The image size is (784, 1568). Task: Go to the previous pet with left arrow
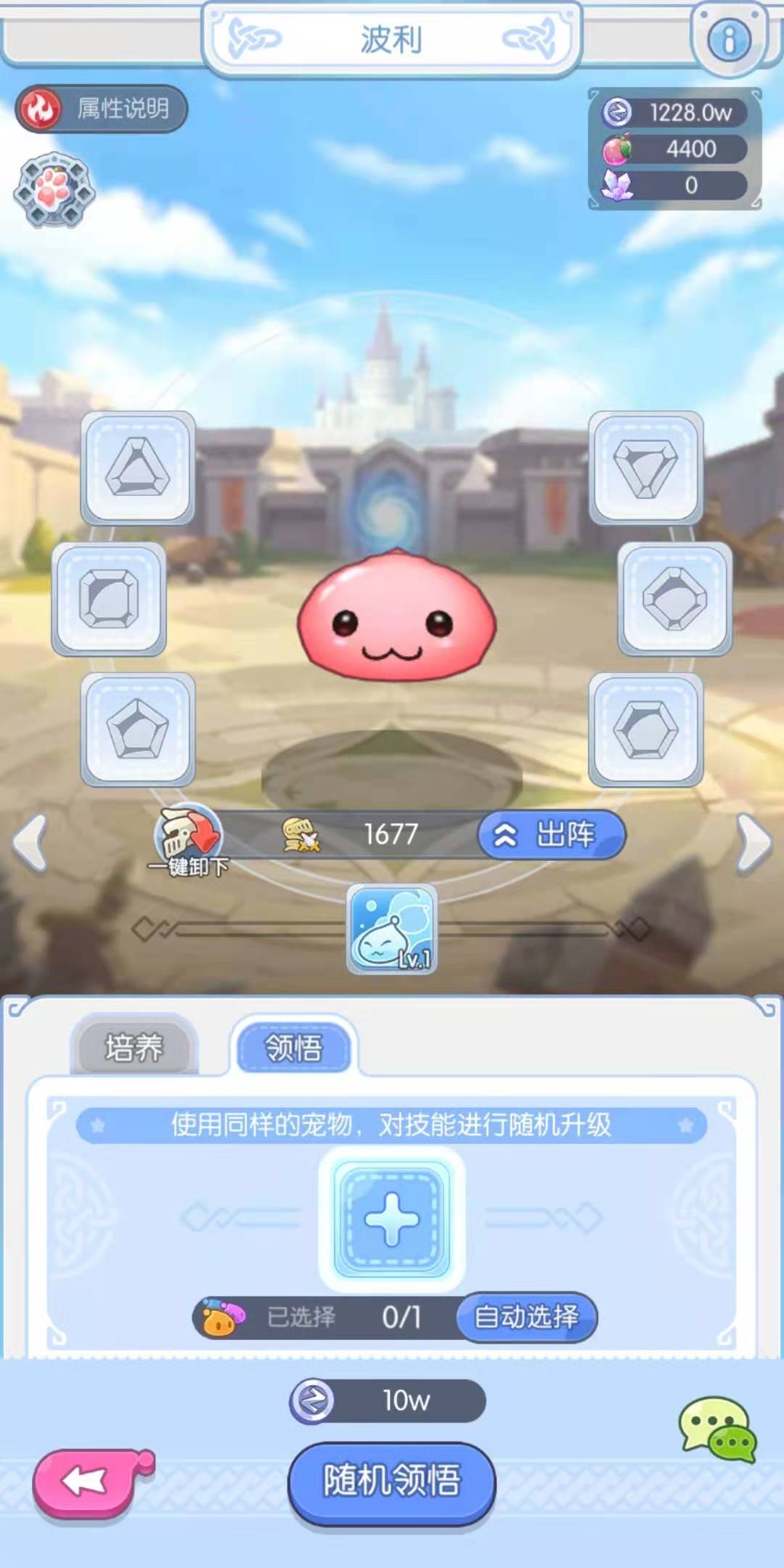coord(31,842)
